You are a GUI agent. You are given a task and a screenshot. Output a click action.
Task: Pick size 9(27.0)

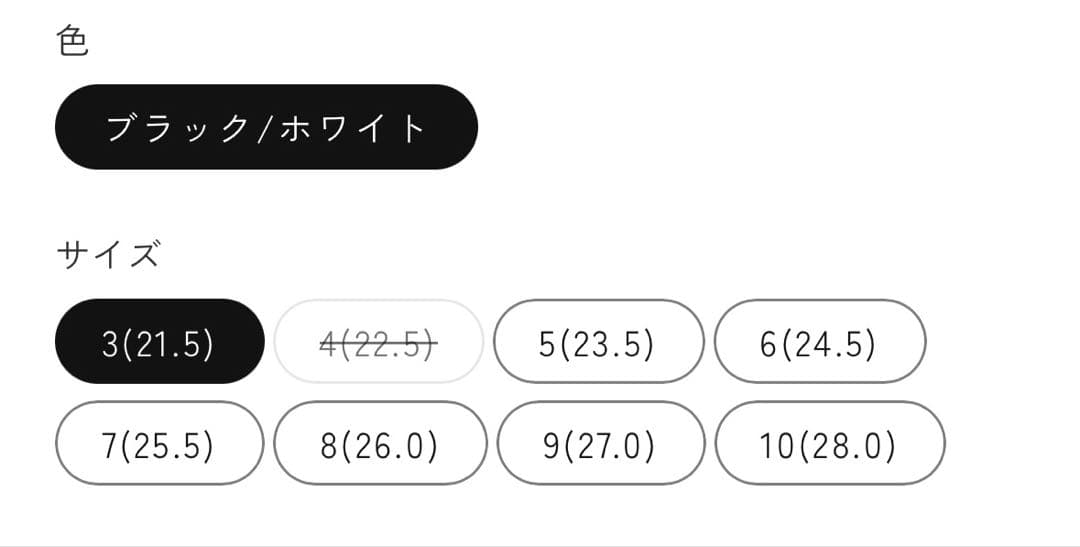599,444
